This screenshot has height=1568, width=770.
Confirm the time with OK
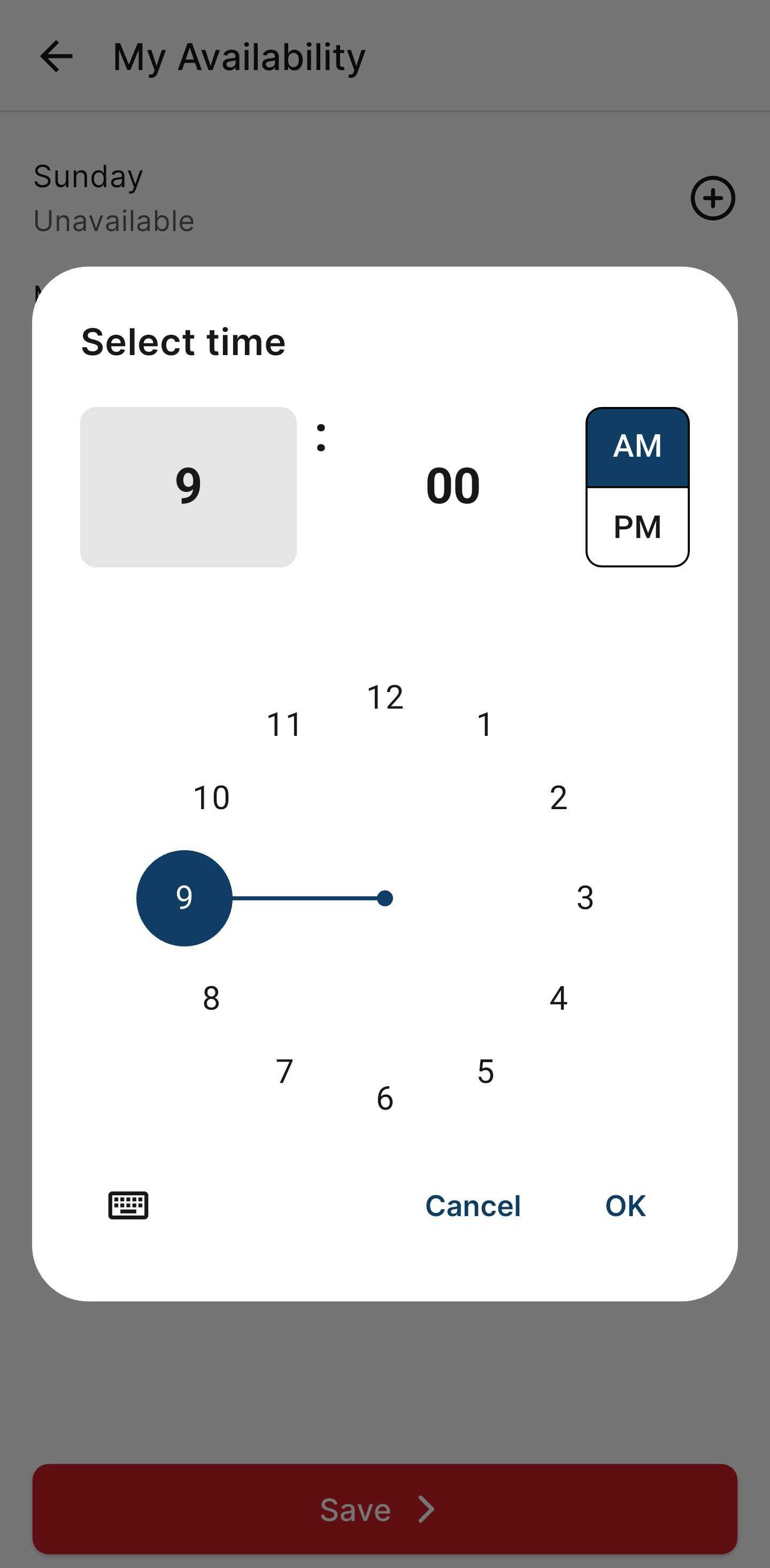[x=625, y=1206]
